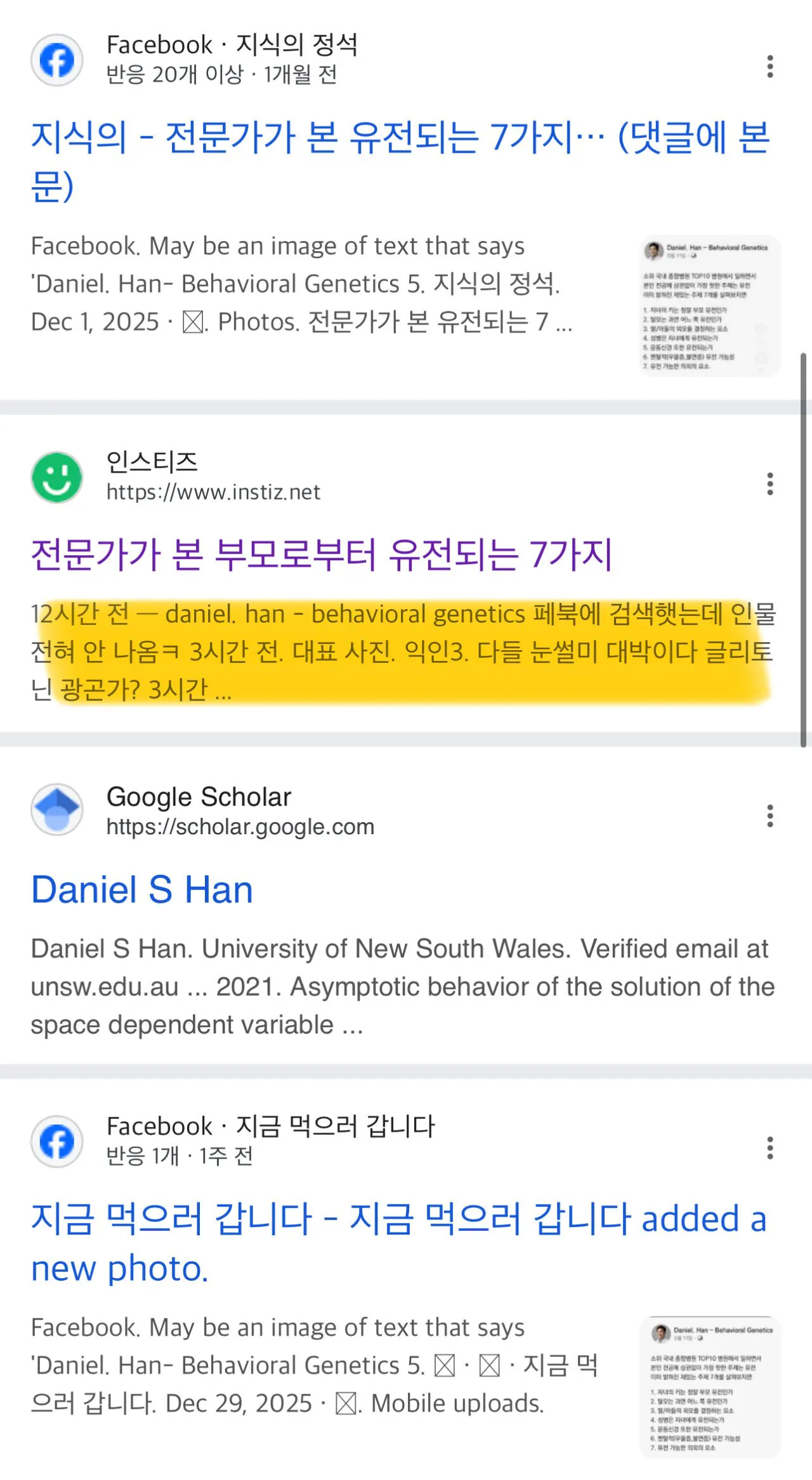Image resolution: width=812 pixels, height=1480 pixels.
Task: Click the scholar.google.com URL text
Action: coord(241,826)
